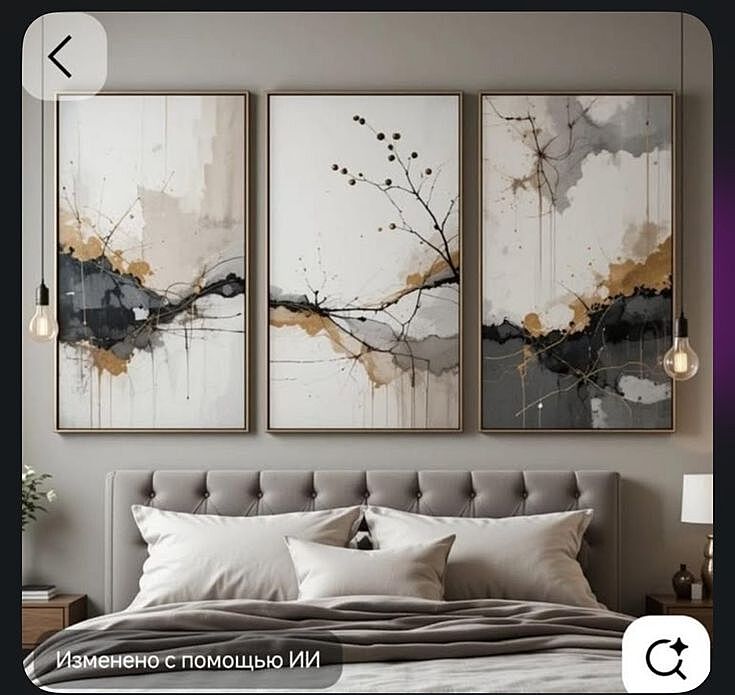Go back using the arrow icon
Image resolution: width=735 pixels, height=695 pixels.
click(x=62, y=57)
